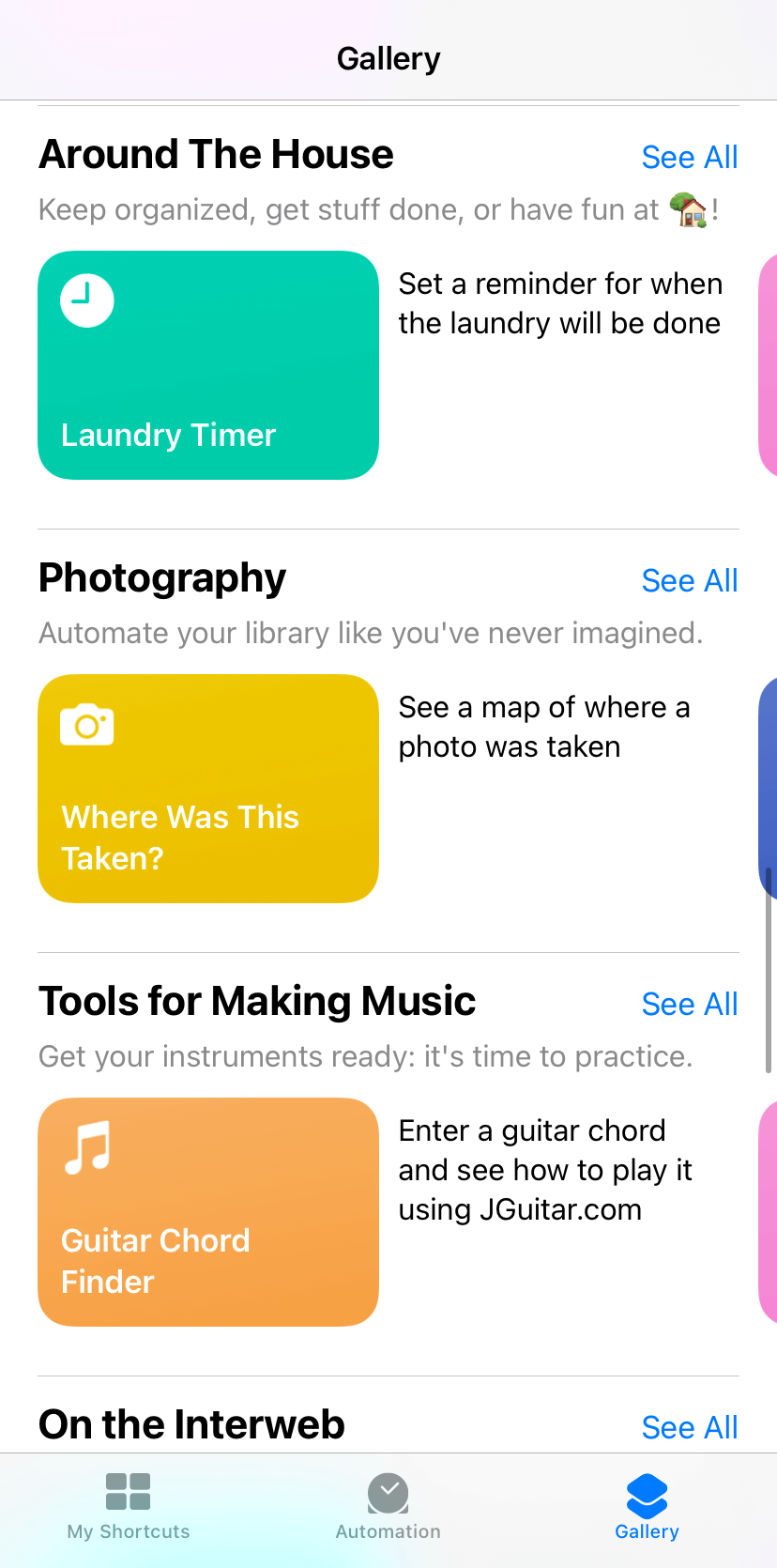See All in Tools for Making Music

click(x=690, y=1004)
